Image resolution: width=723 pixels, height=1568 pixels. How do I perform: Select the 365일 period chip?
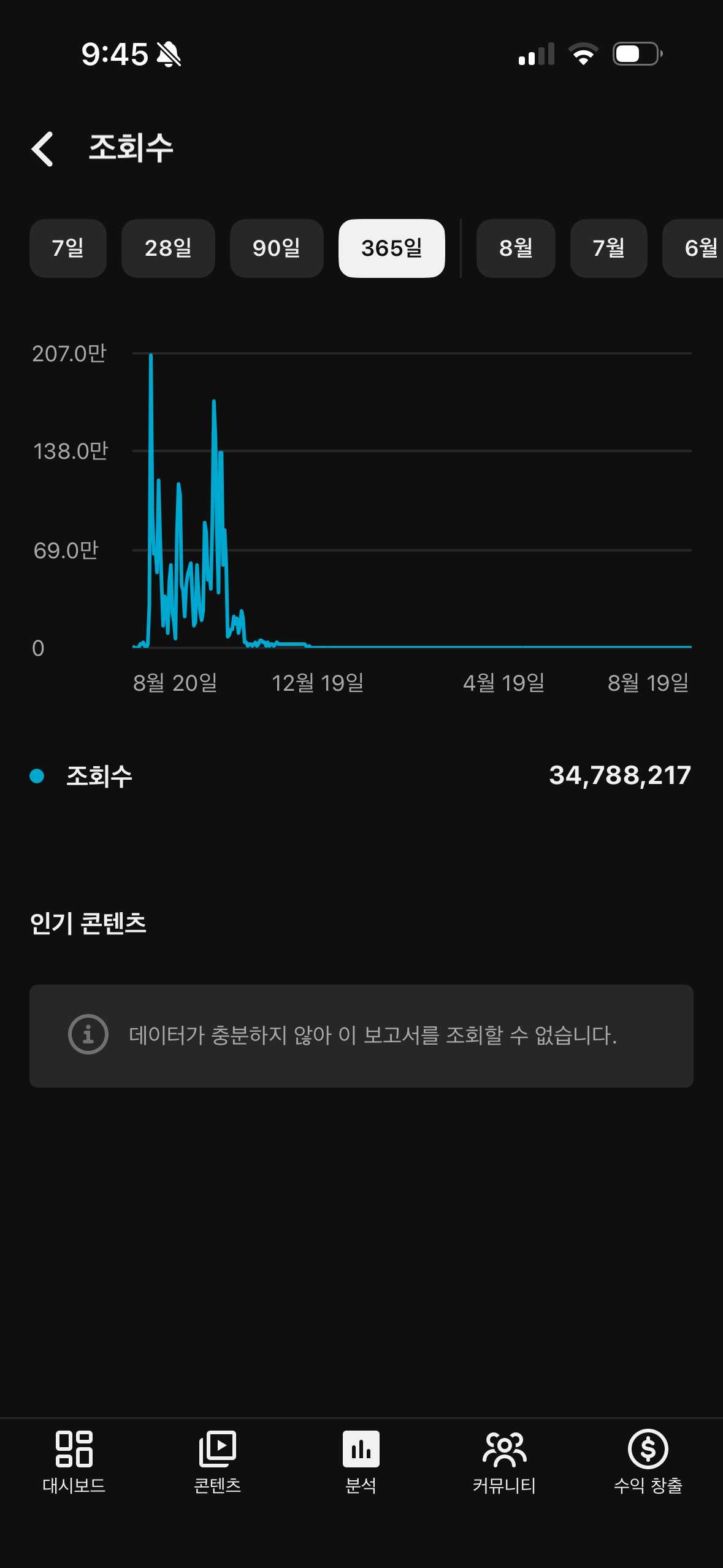tap(392, 248)
